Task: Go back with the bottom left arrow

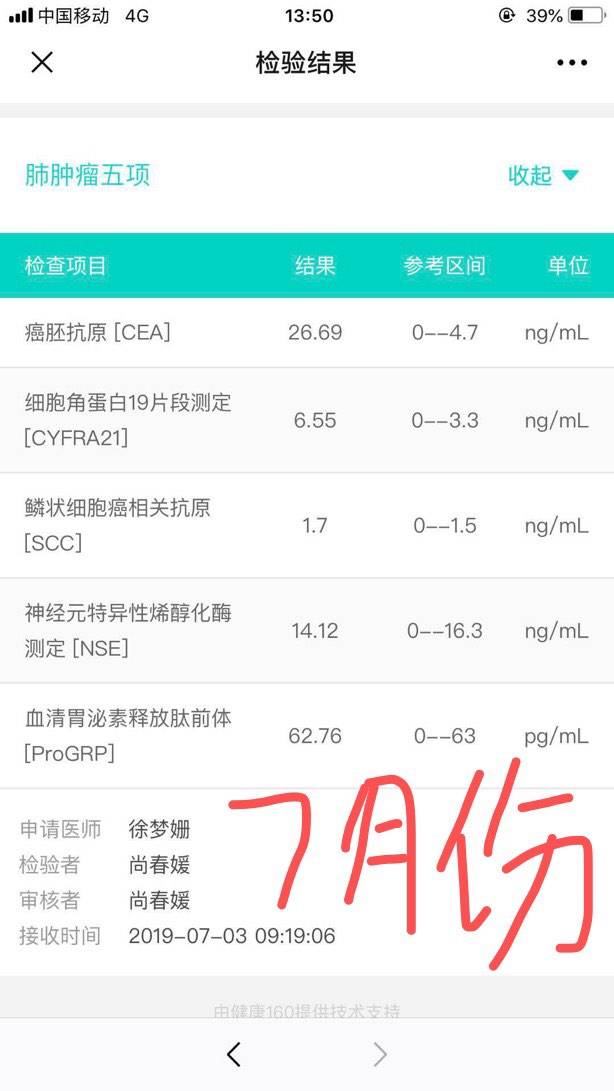Action: tap(234, 1053)
